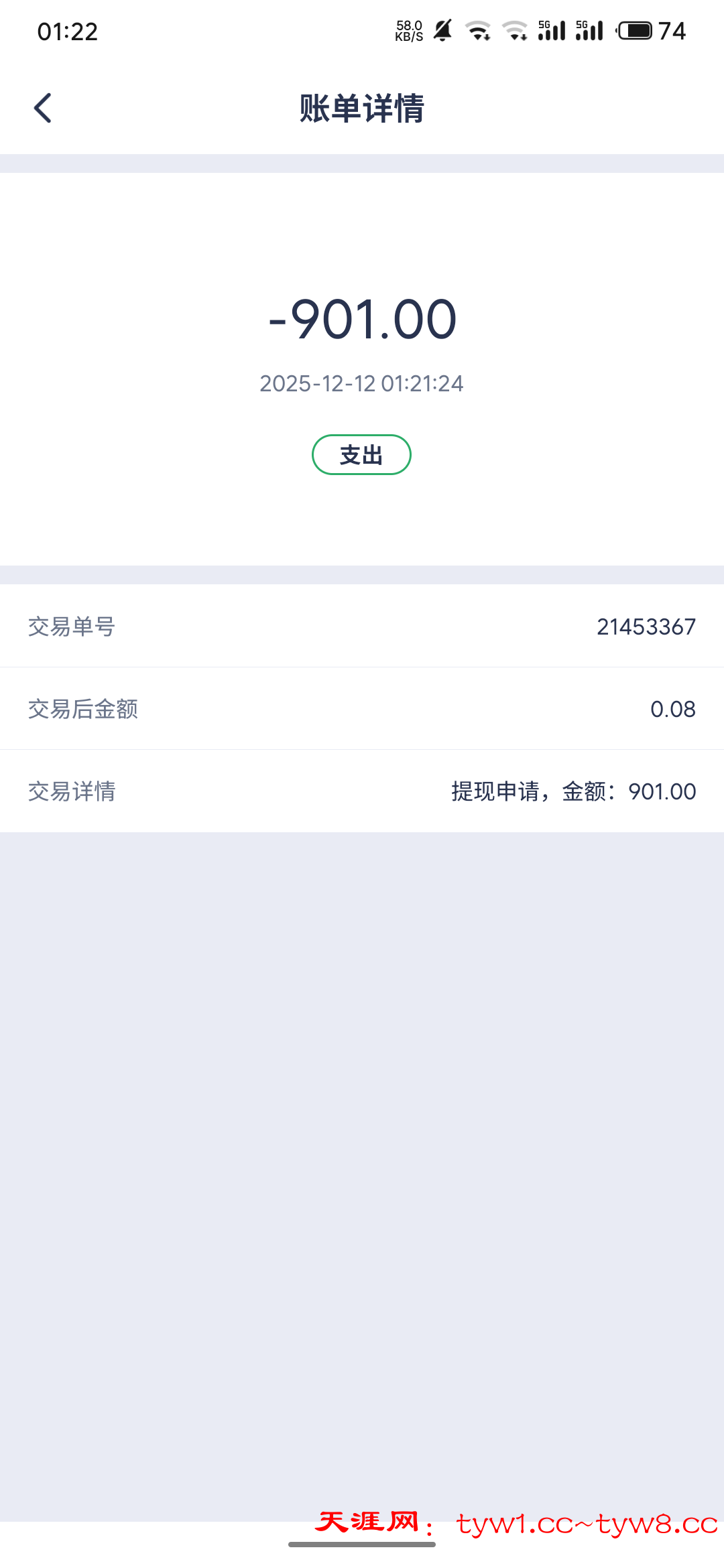Tap the transaction number 21453367
Viewport: 724px width, 1568px height.
pyautogui.click(x=647, y=626)
